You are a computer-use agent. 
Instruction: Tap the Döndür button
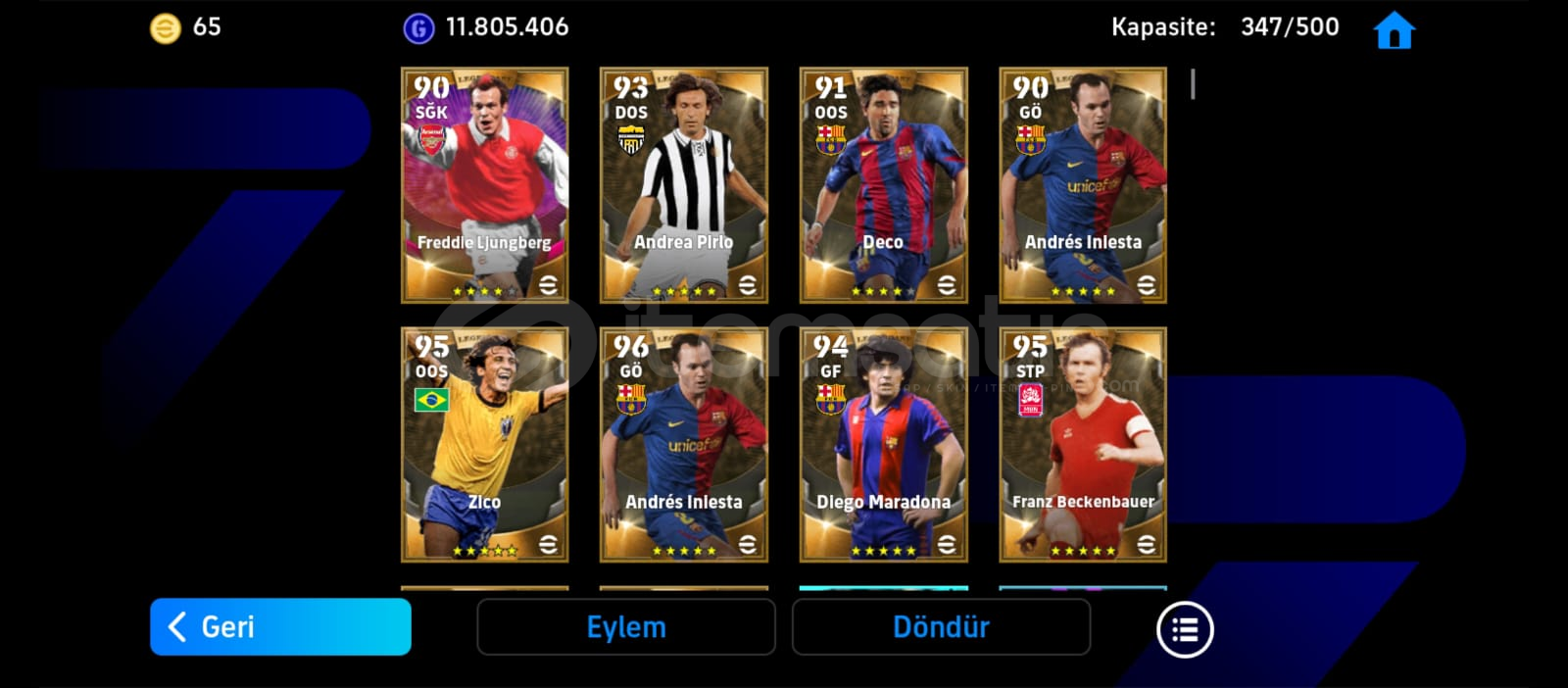point(941,627)
